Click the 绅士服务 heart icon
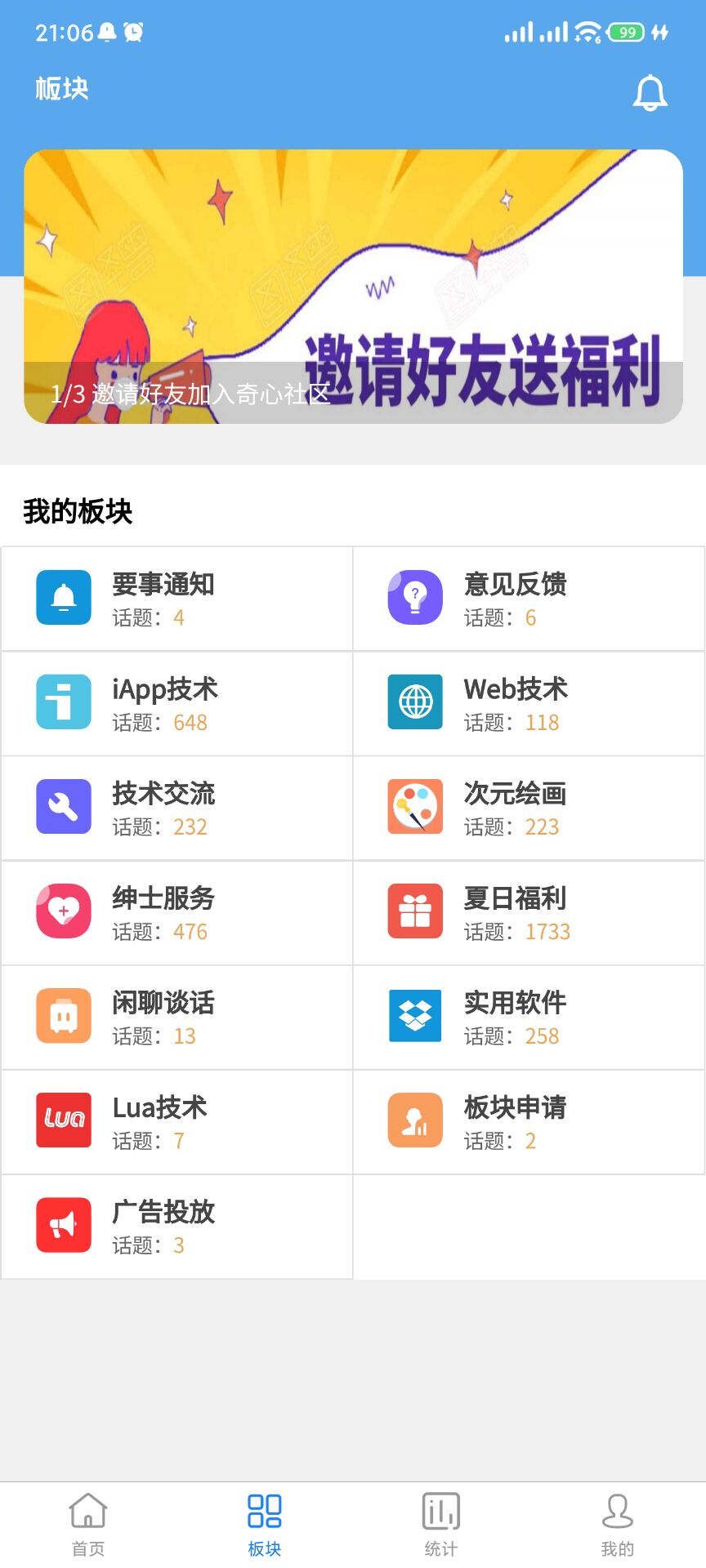This screenshot has height=1568, width=706. click(x=63, y=911)
